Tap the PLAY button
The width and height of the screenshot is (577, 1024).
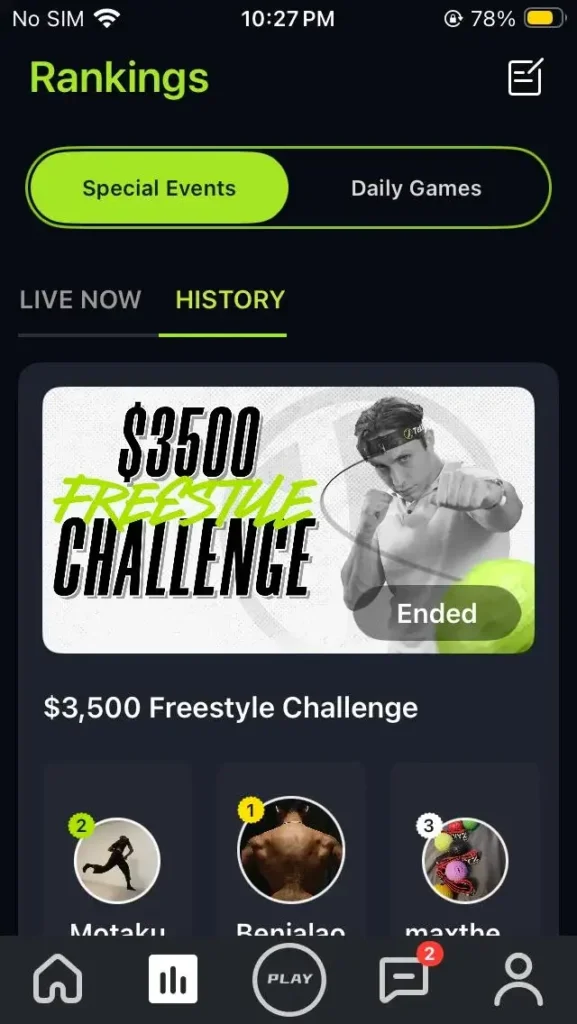tap(289, 979)
